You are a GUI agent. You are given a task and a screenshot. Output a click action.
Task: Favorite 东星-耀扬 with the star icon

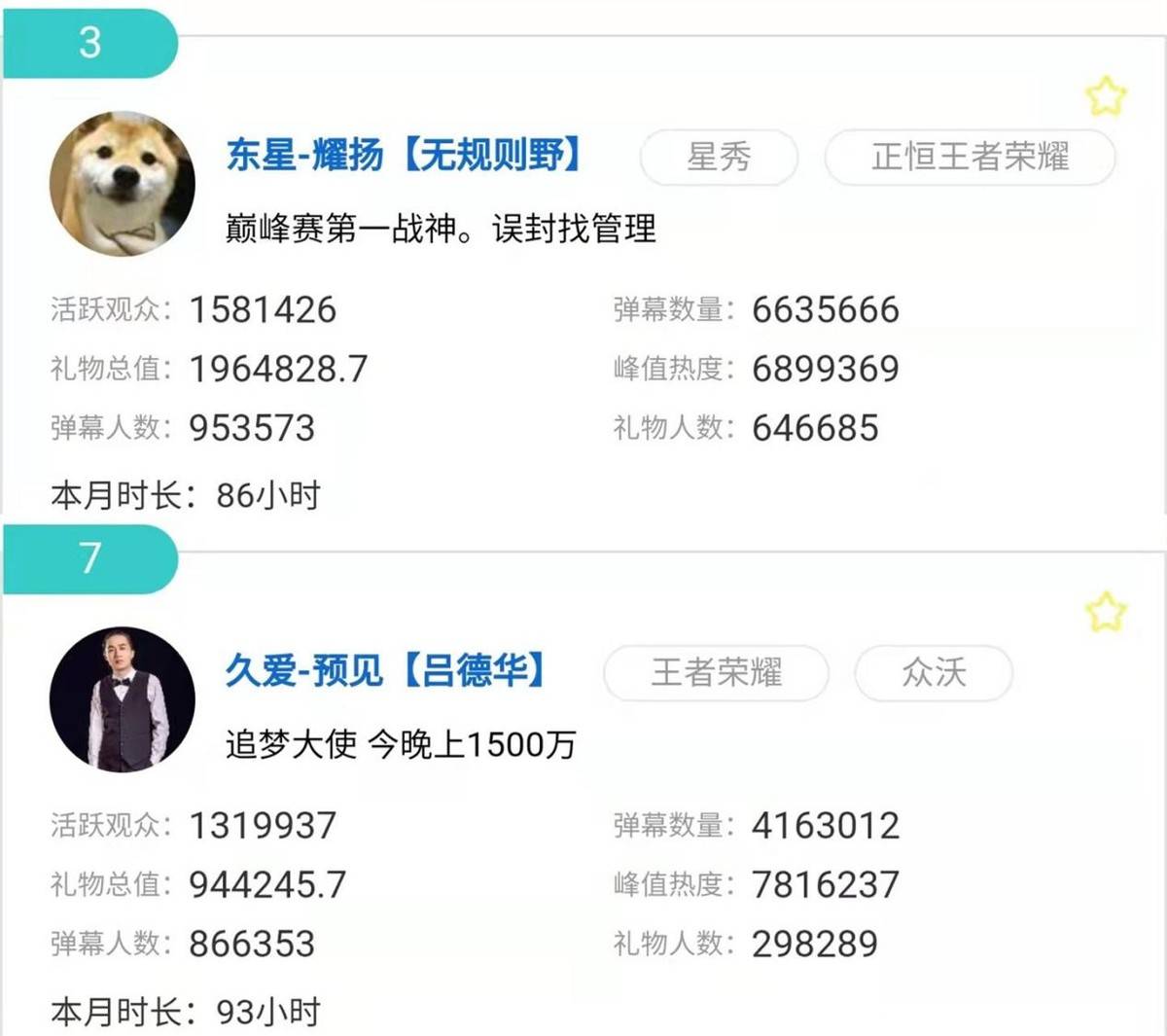pyautogui.click(x=1106, y=96)
